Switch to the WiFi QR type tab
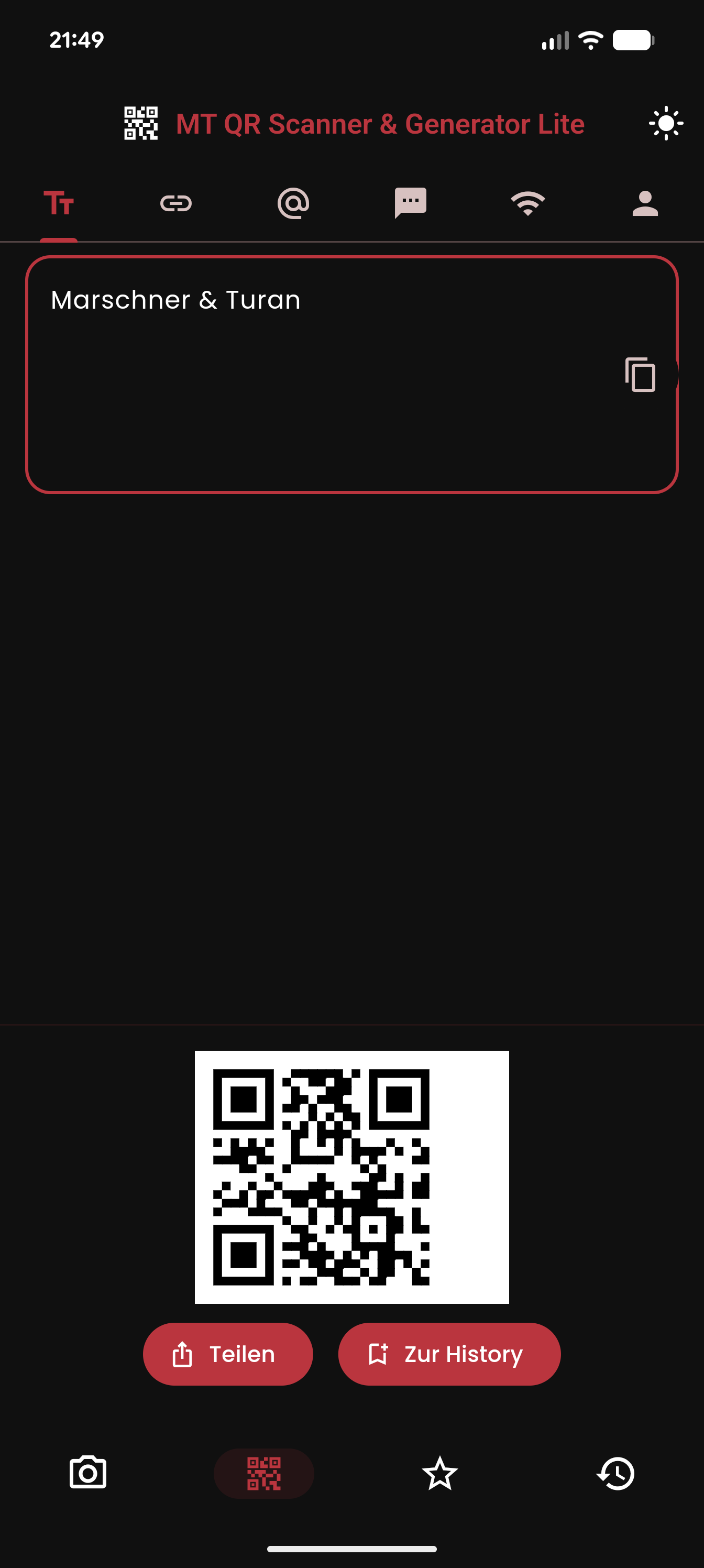The height and width of the screenshot is (1568, 704). click(x=527, y=203)
